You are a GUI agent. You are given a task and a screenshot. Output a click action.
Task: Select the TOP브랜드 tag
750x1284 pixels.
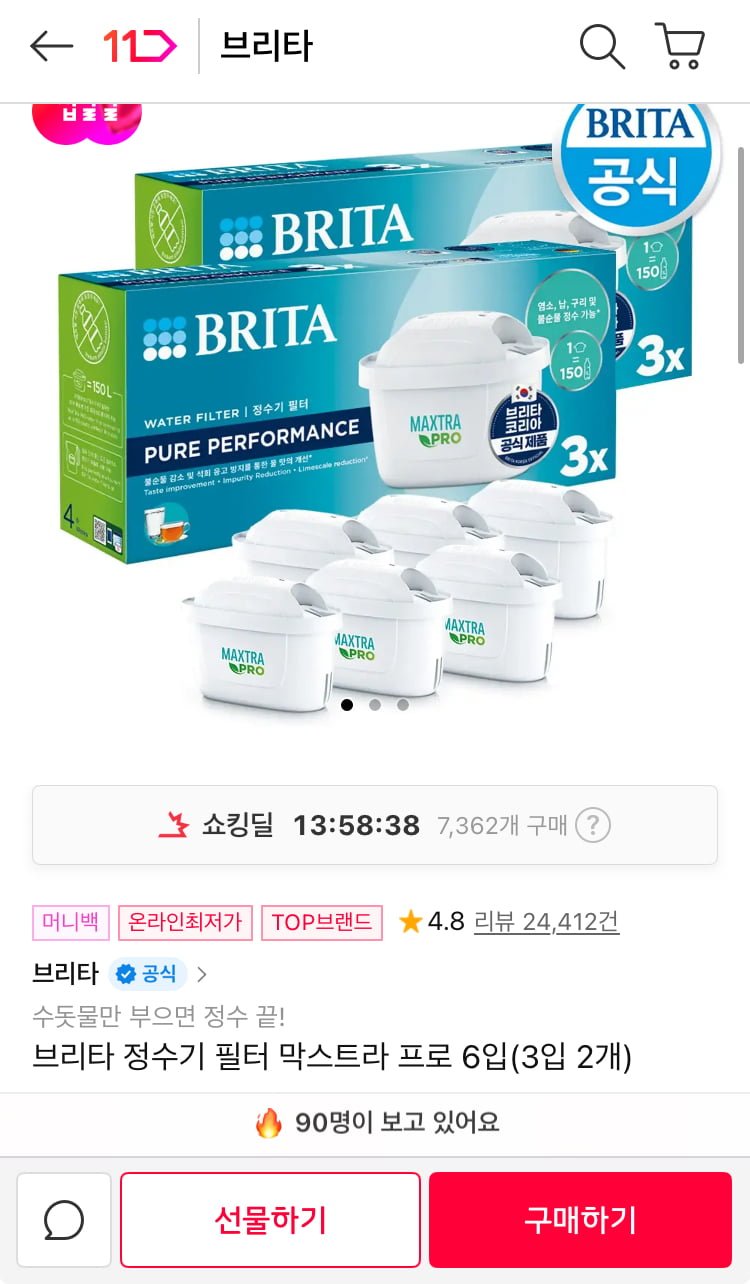coord(322,922)
